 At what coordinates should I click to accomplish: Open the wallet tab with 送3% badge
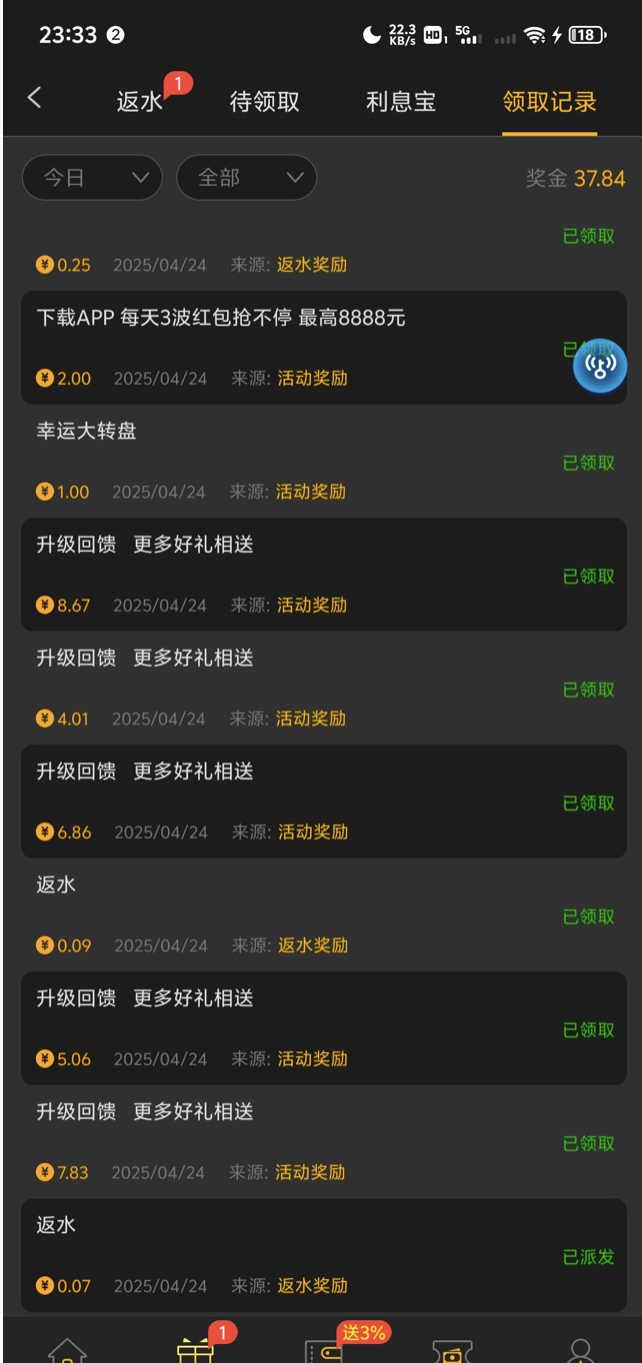[x=324, y=1349]
